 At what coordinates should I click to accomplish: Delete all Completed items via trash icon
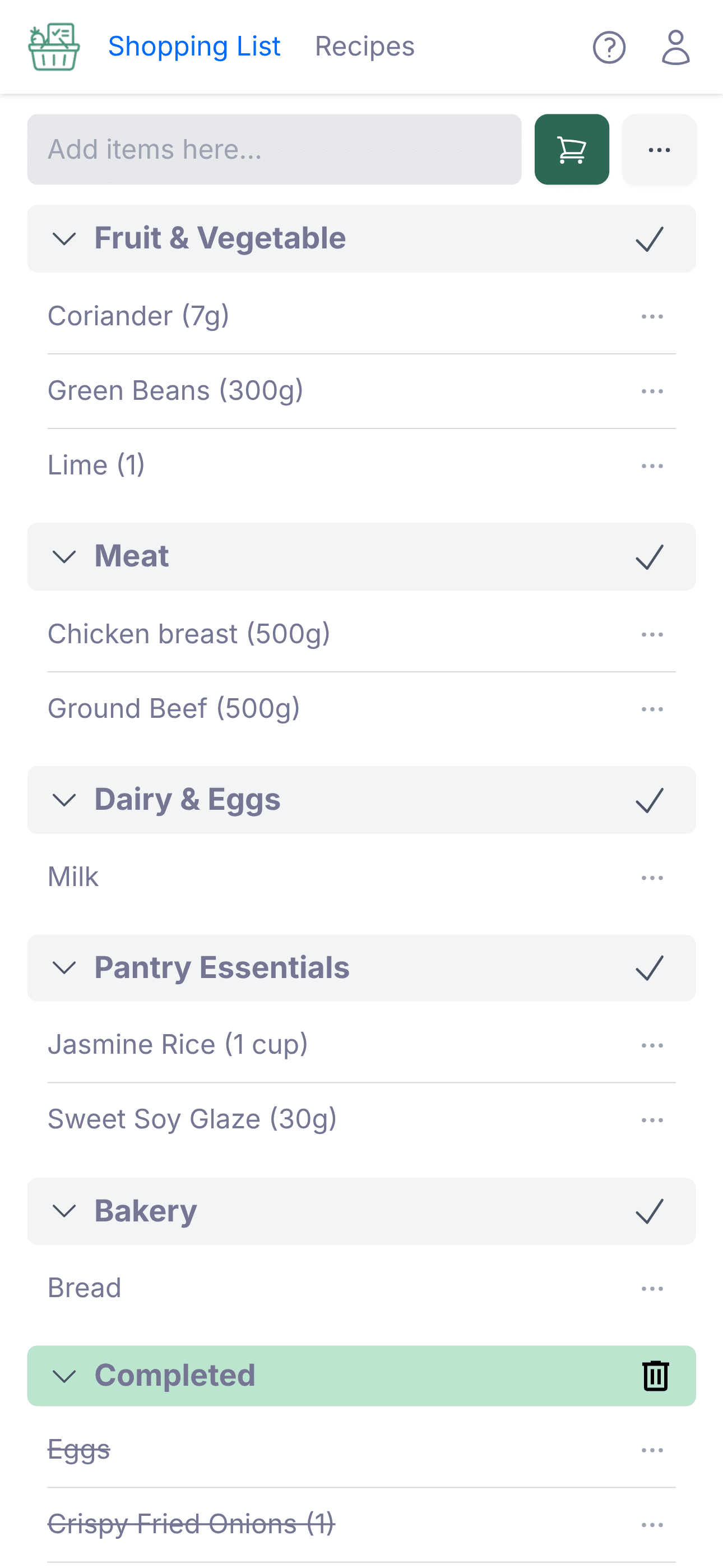654,1376
